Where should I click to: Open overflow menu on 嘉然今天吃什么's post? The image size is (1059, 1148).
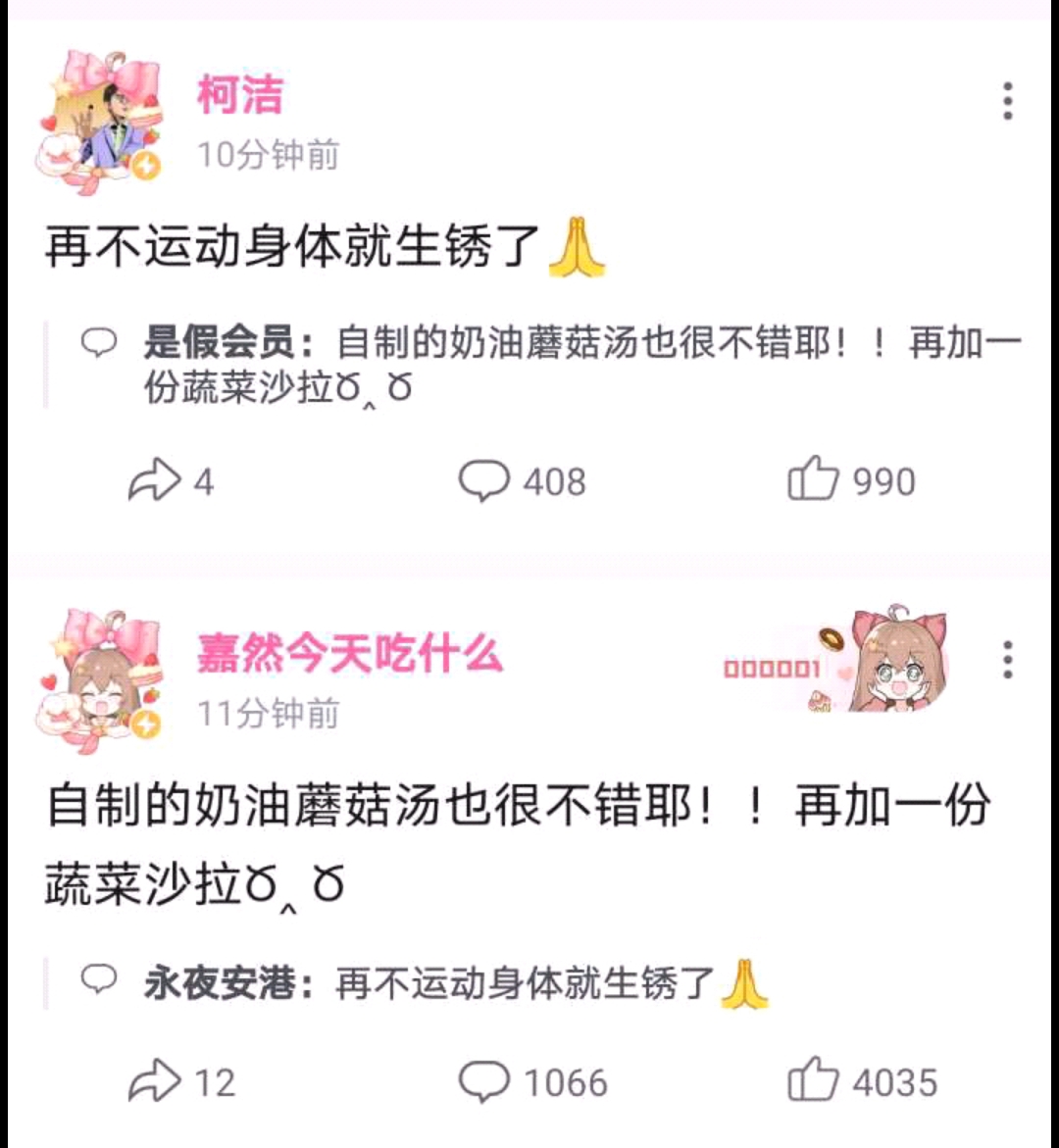pyautogui.click(x=1007, y=661)
